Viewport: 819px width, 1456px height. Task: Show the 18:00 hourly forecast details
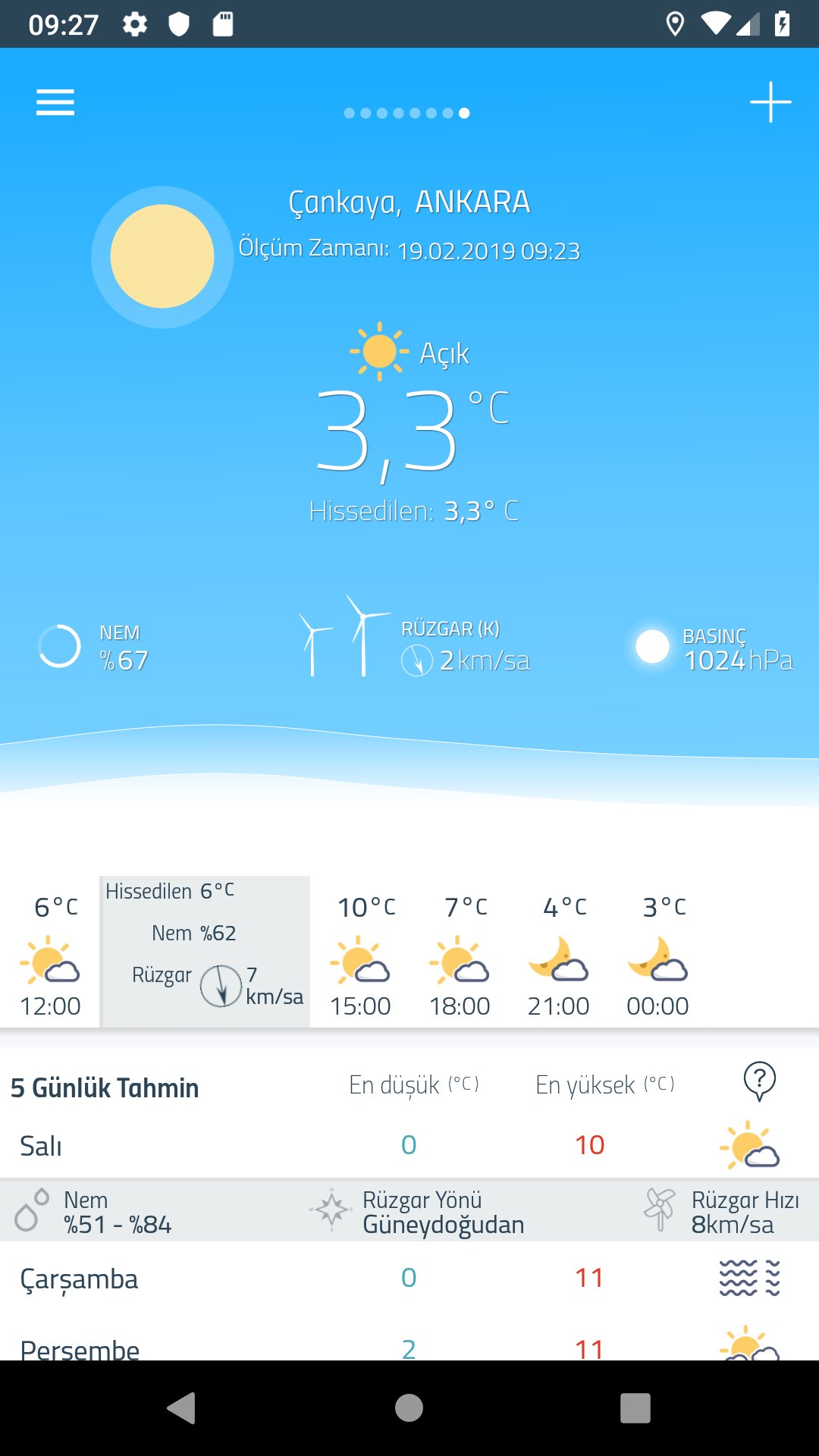(460, 955)
